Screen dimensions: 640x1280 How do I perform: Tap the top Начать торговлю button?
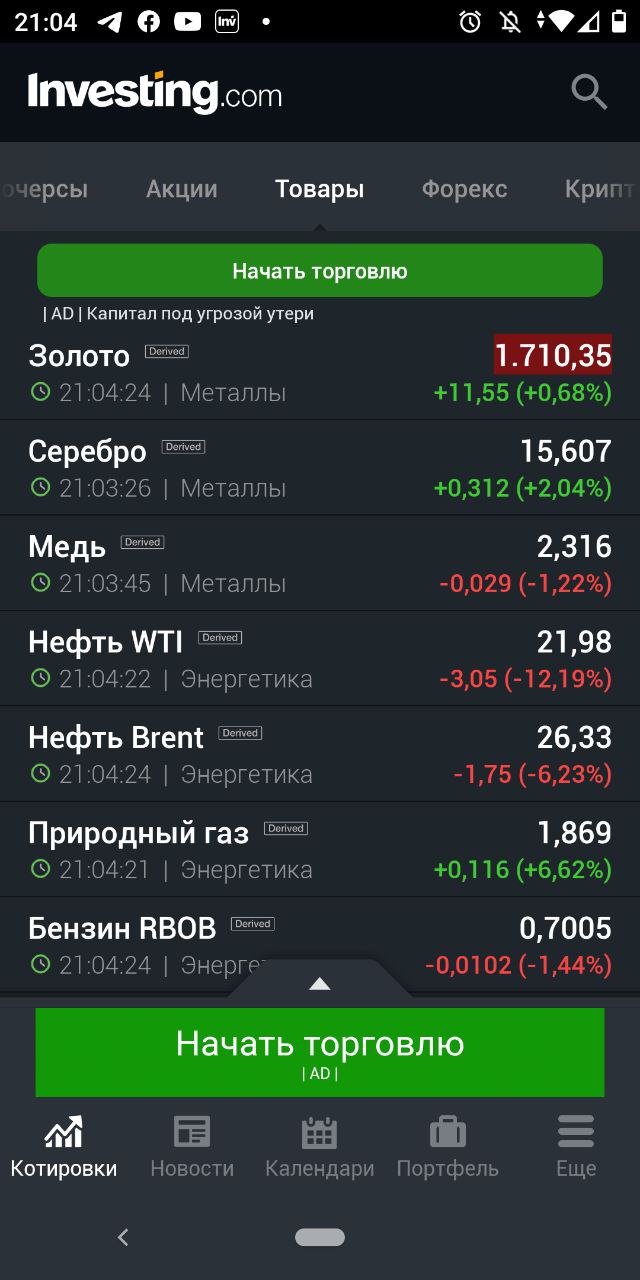pyautogui.click(x=320, y=271)
